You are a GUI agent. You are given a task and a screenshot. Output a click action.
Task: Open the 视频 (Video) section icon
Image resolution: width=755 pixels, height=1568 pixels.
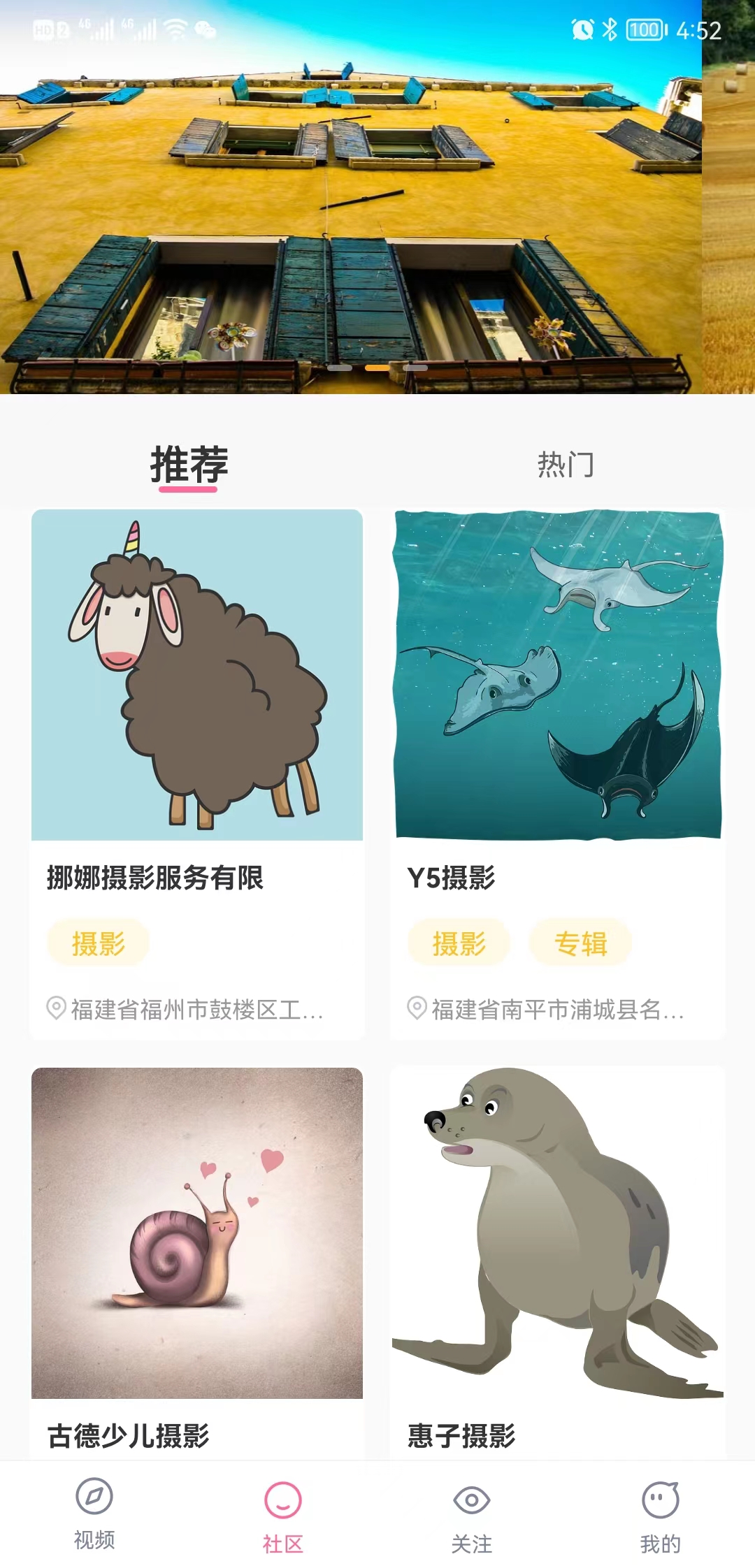(x=95, y=1495)
